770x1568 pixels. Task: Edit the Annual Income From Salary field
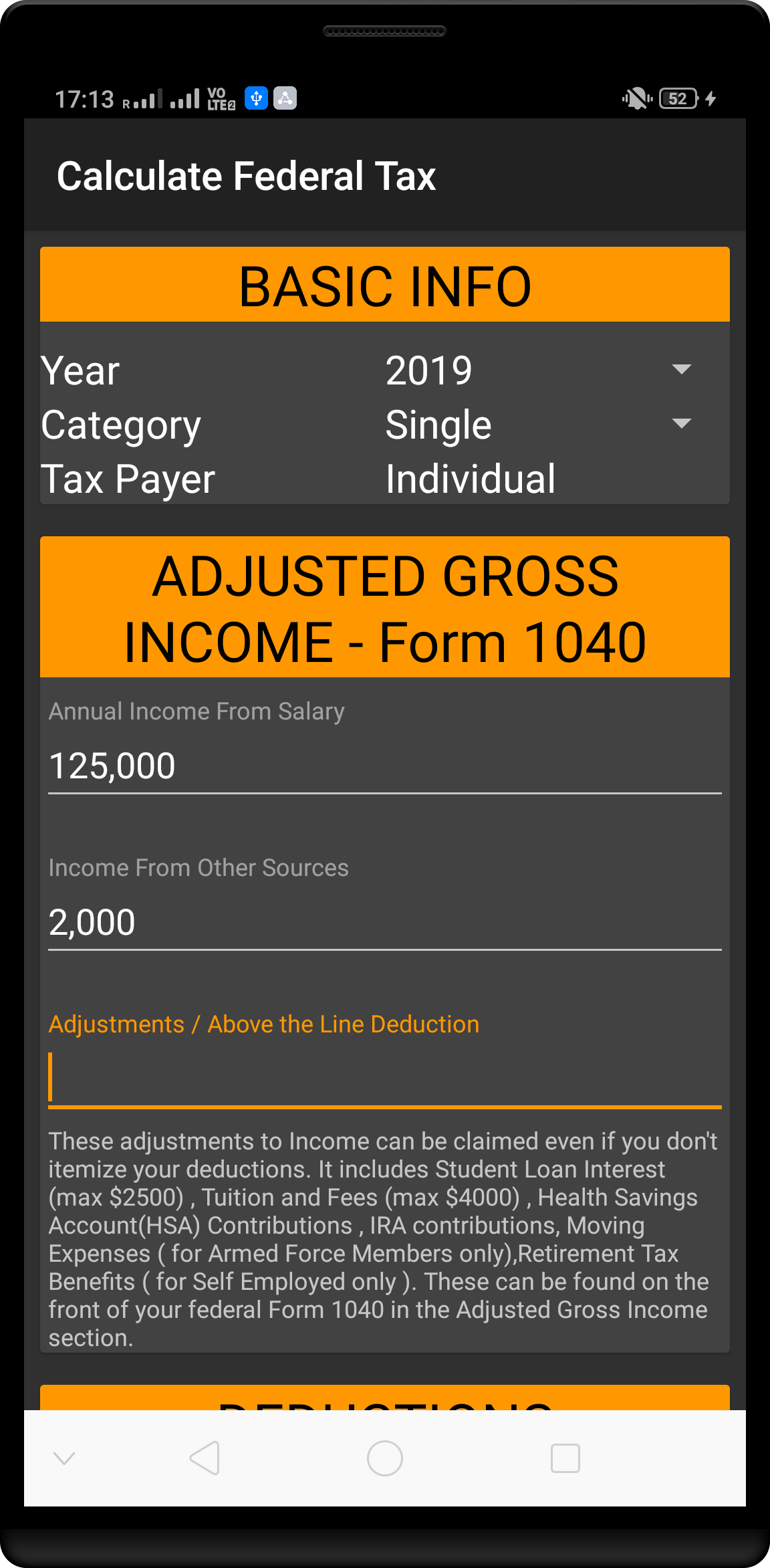point(385,766)
